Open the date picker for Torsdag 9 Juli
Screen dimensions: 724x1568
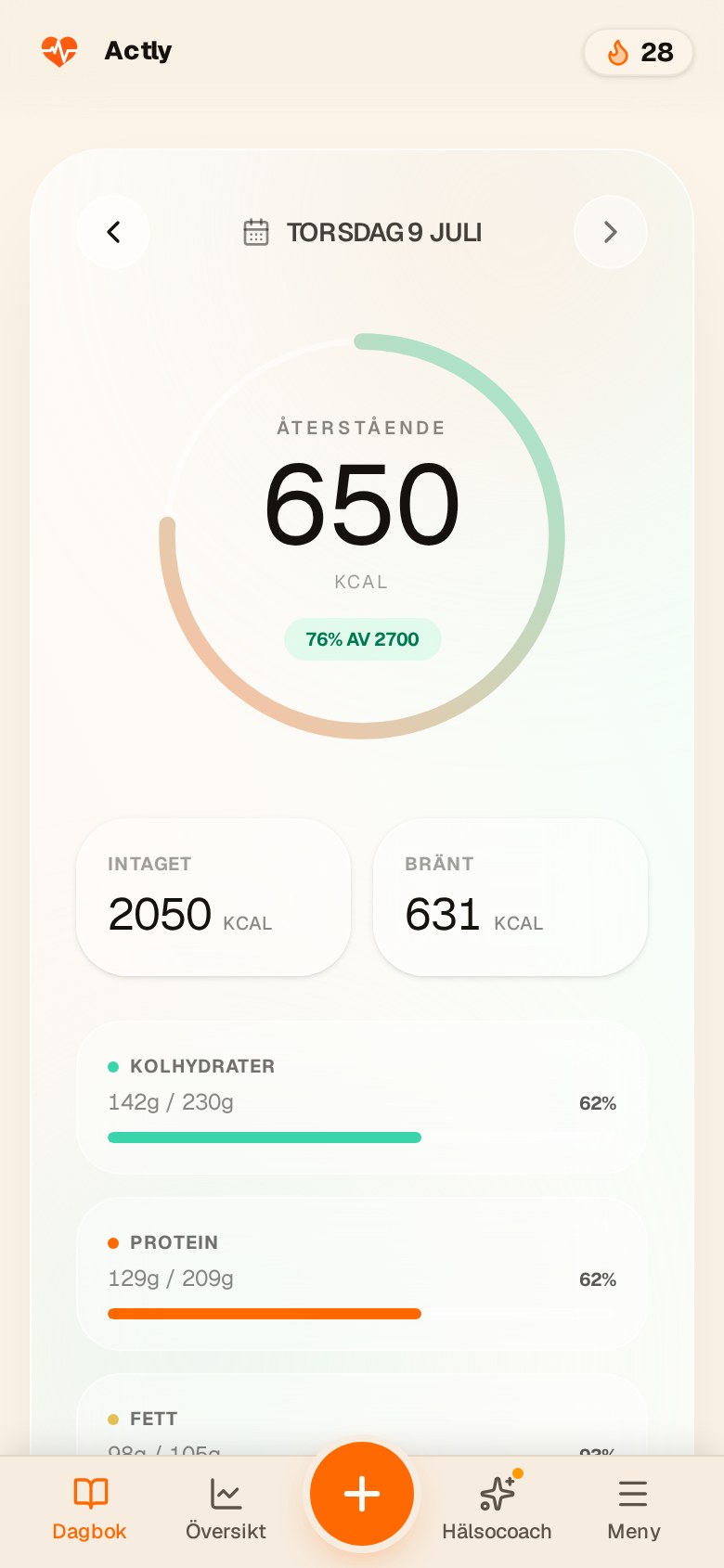click(x=362, y=232)
